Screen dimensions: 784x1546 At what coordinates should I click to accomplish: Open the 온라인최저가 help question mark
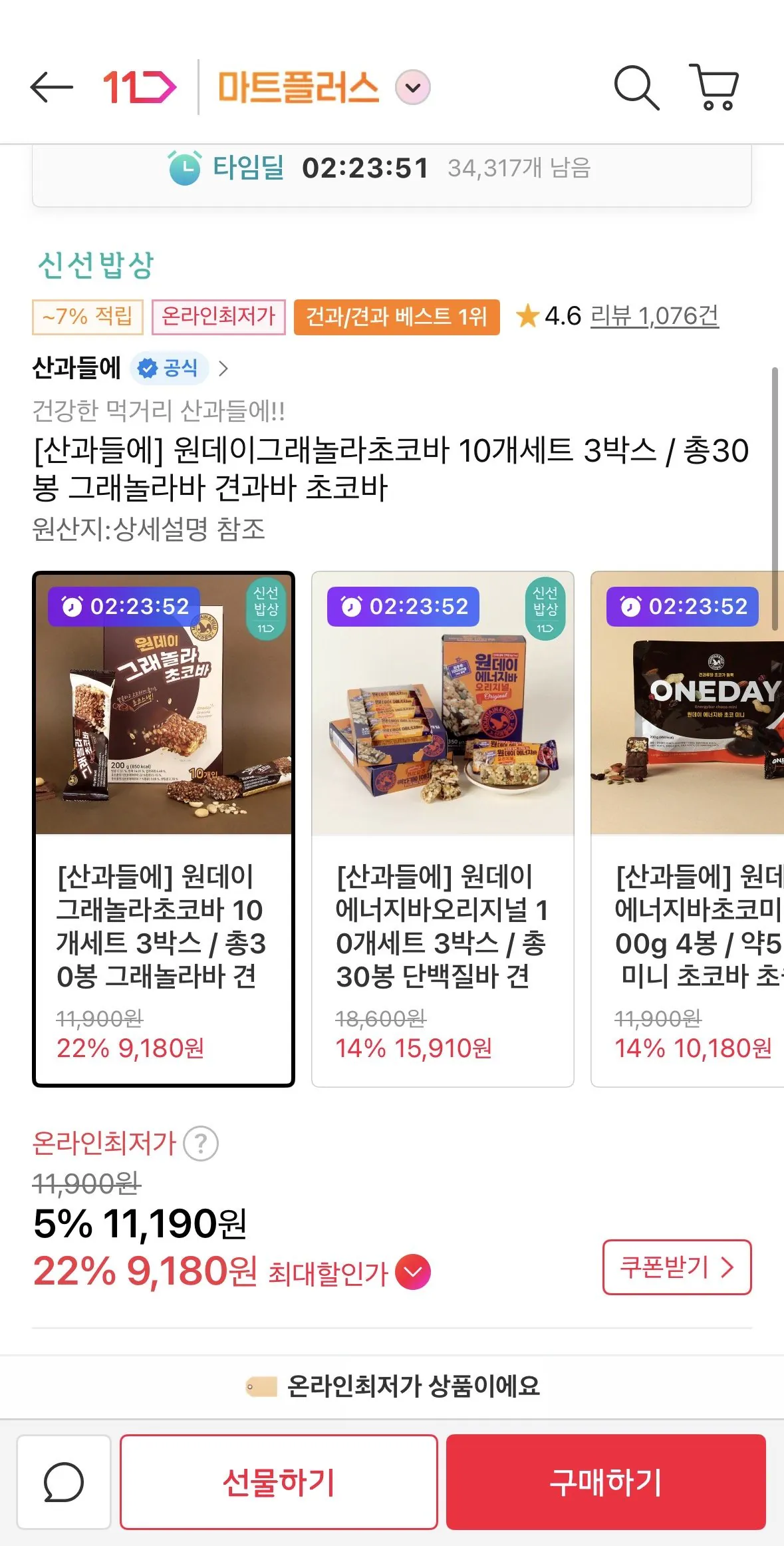click(201, 1144)
